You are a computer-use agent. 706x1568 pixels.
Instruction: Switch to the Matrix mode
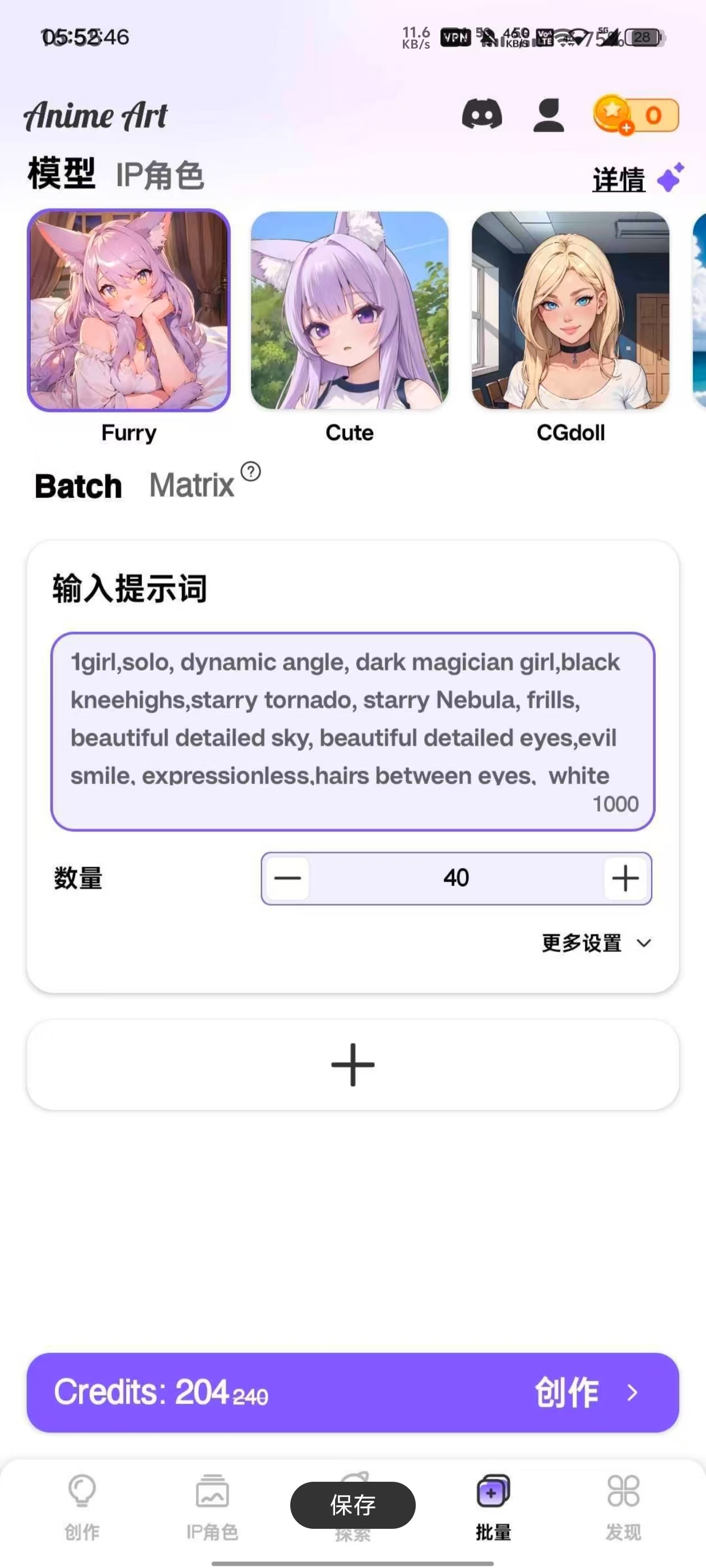[x=191, y=486]
